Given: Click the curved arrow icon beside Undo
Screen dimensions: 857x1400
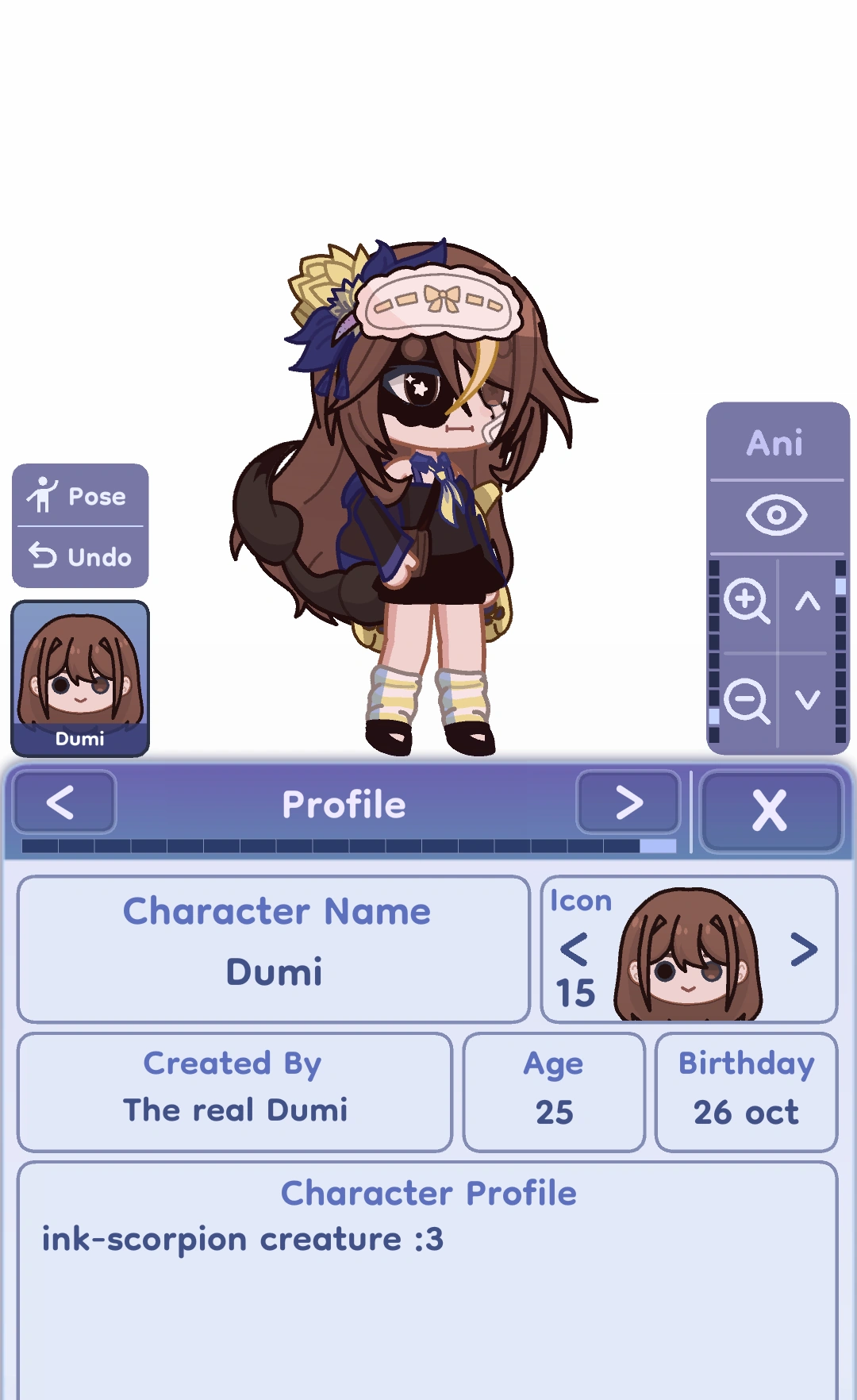Looking at the screenshot, I should pos(44,556).
